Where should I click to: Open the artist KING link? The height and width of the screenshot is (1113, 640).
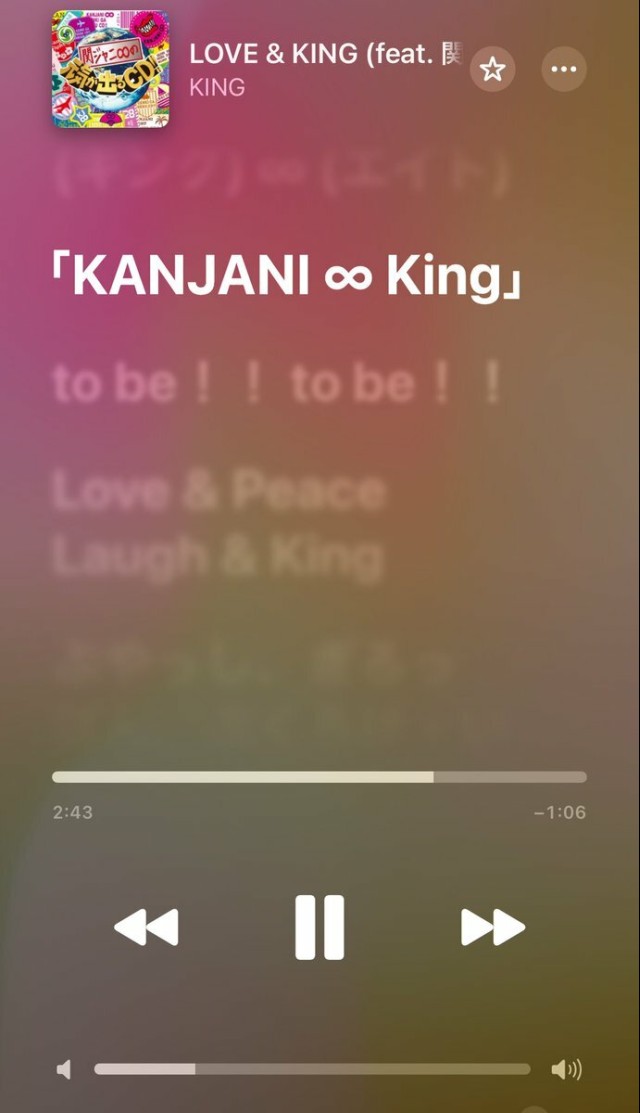(217, 88)
